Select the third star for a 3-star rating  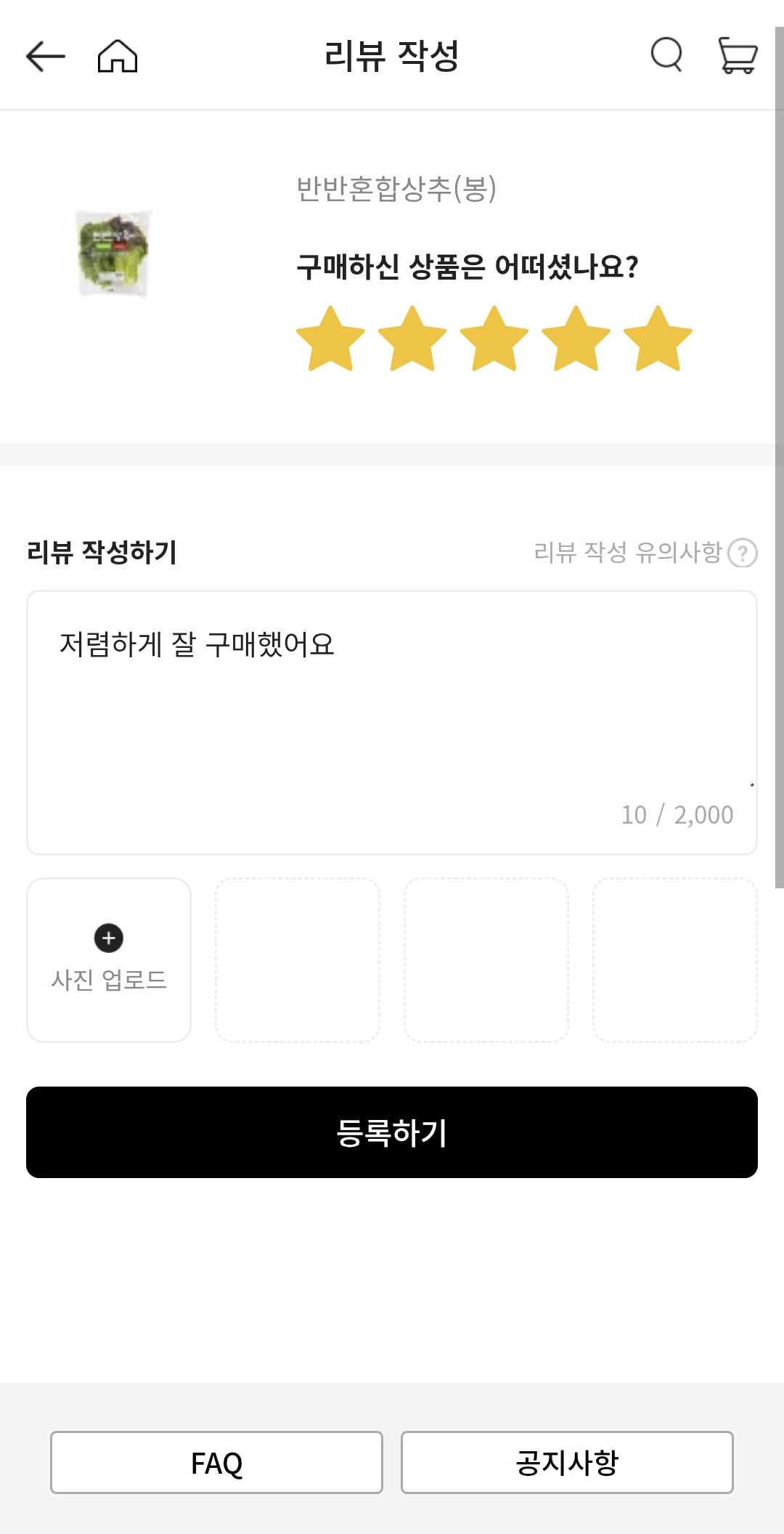tap(492, 341)
